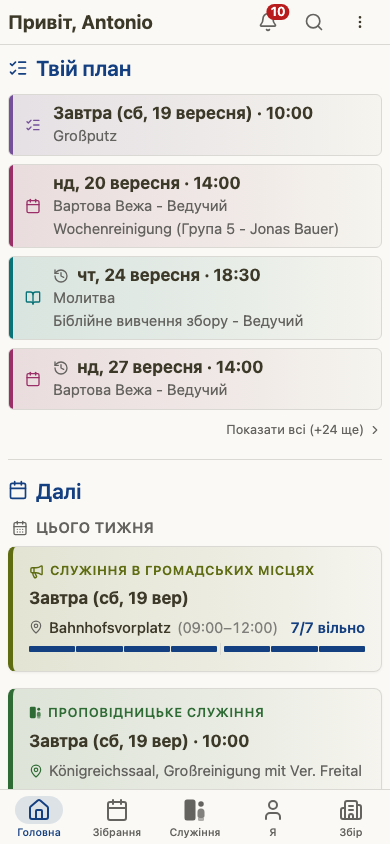Open the Großputz plan card for tomorrow
Screen dimensions: 390x844
coord(195,125)
